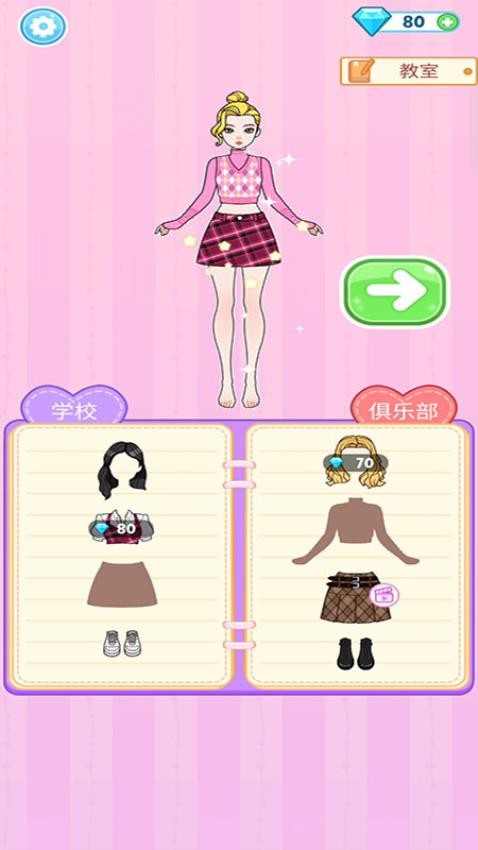Image resolution: width=478 pixels, height=850 pixels.
Task: Open the settings gear
Action: point(43,26)
